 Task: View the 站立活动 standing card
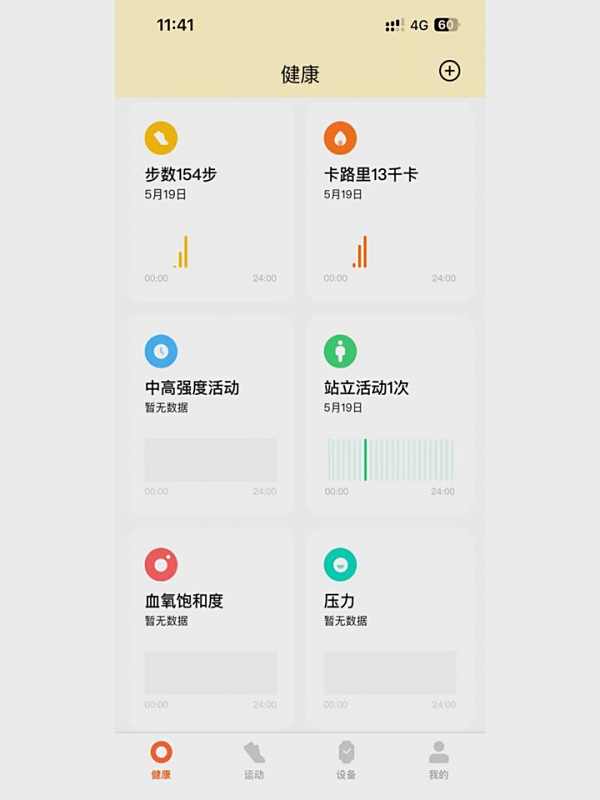(x=390, y=415)
